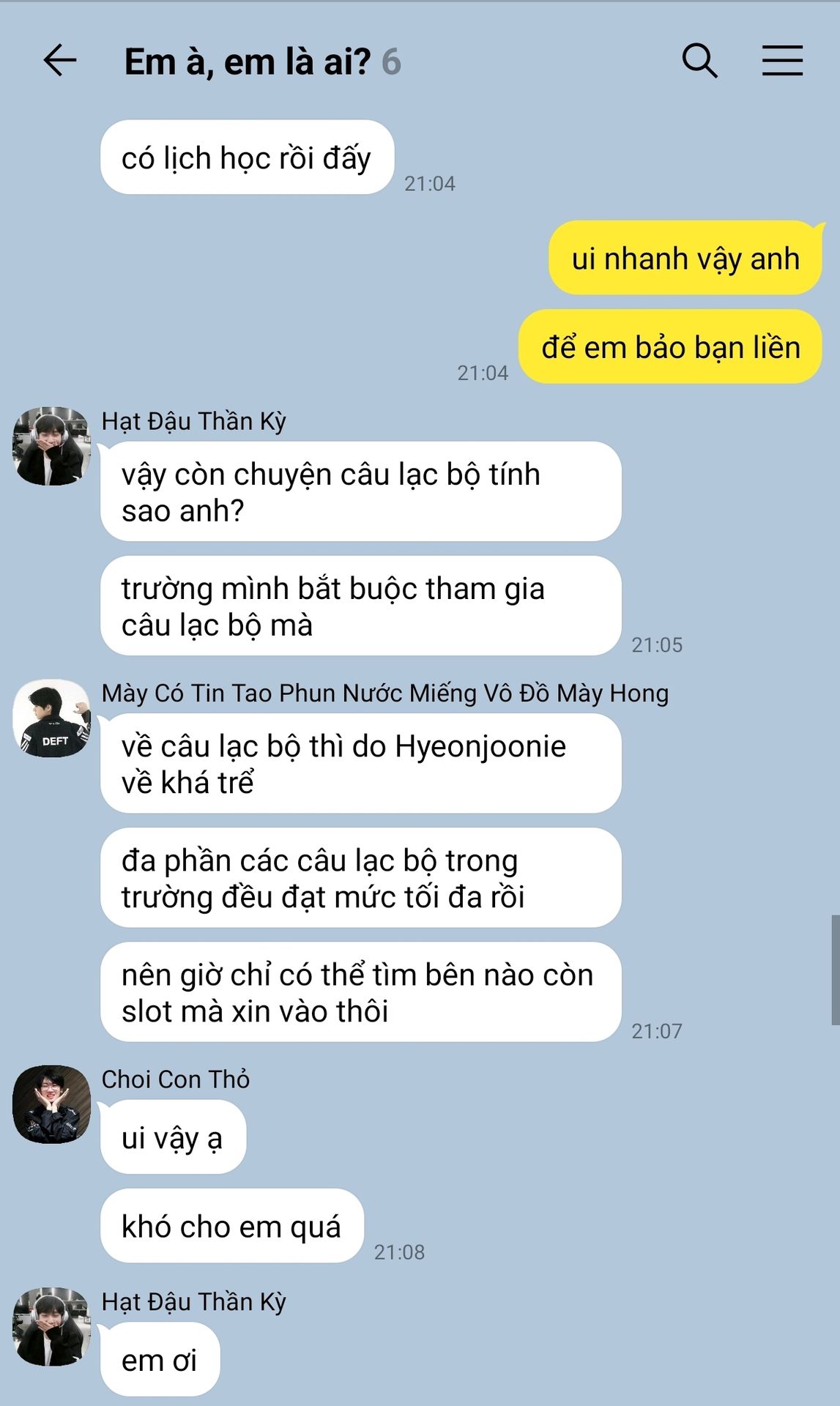840x1406 pixels.
Task: Search messages in this chat
Action: coord(699,61)
